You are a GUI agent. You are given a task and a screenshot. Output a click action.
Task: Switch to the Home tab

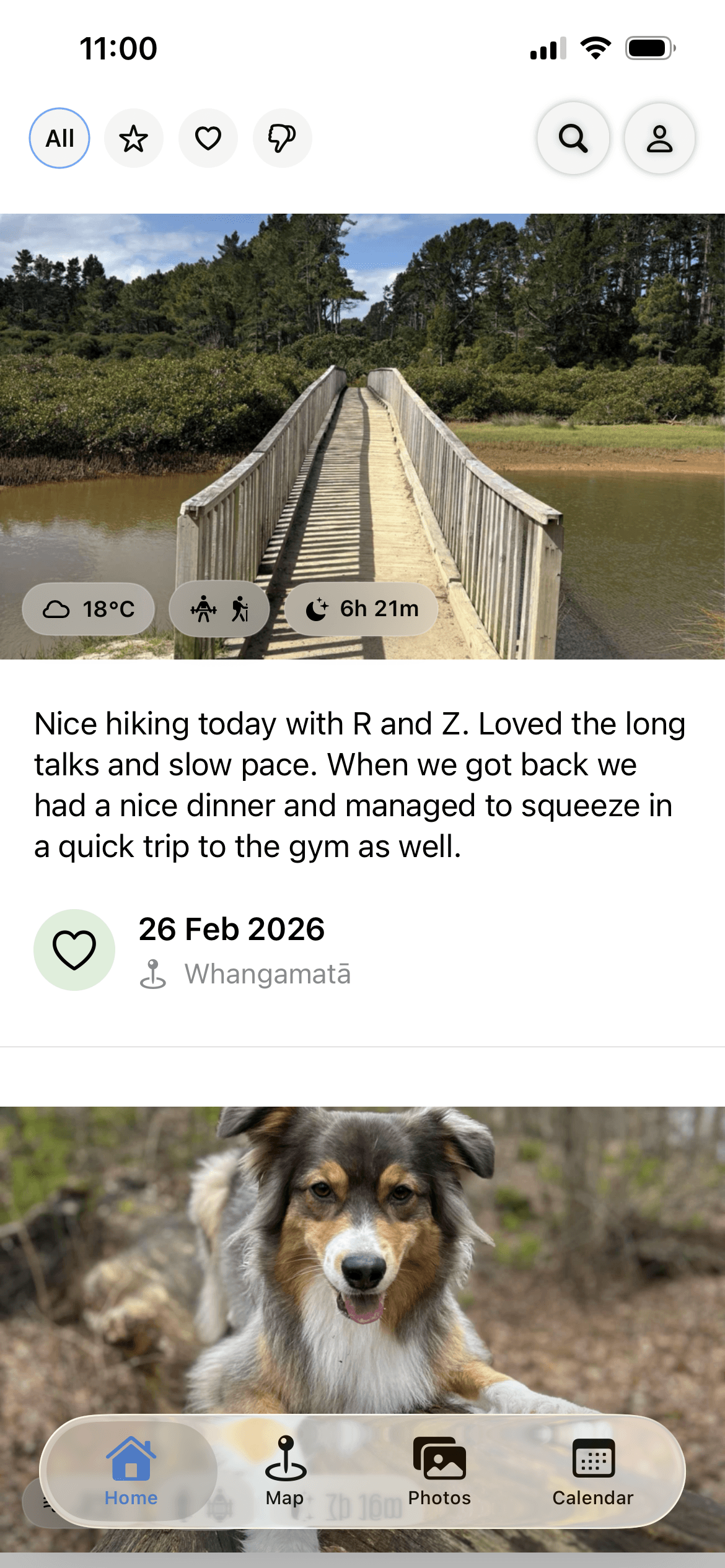[x=131, y=1471]
